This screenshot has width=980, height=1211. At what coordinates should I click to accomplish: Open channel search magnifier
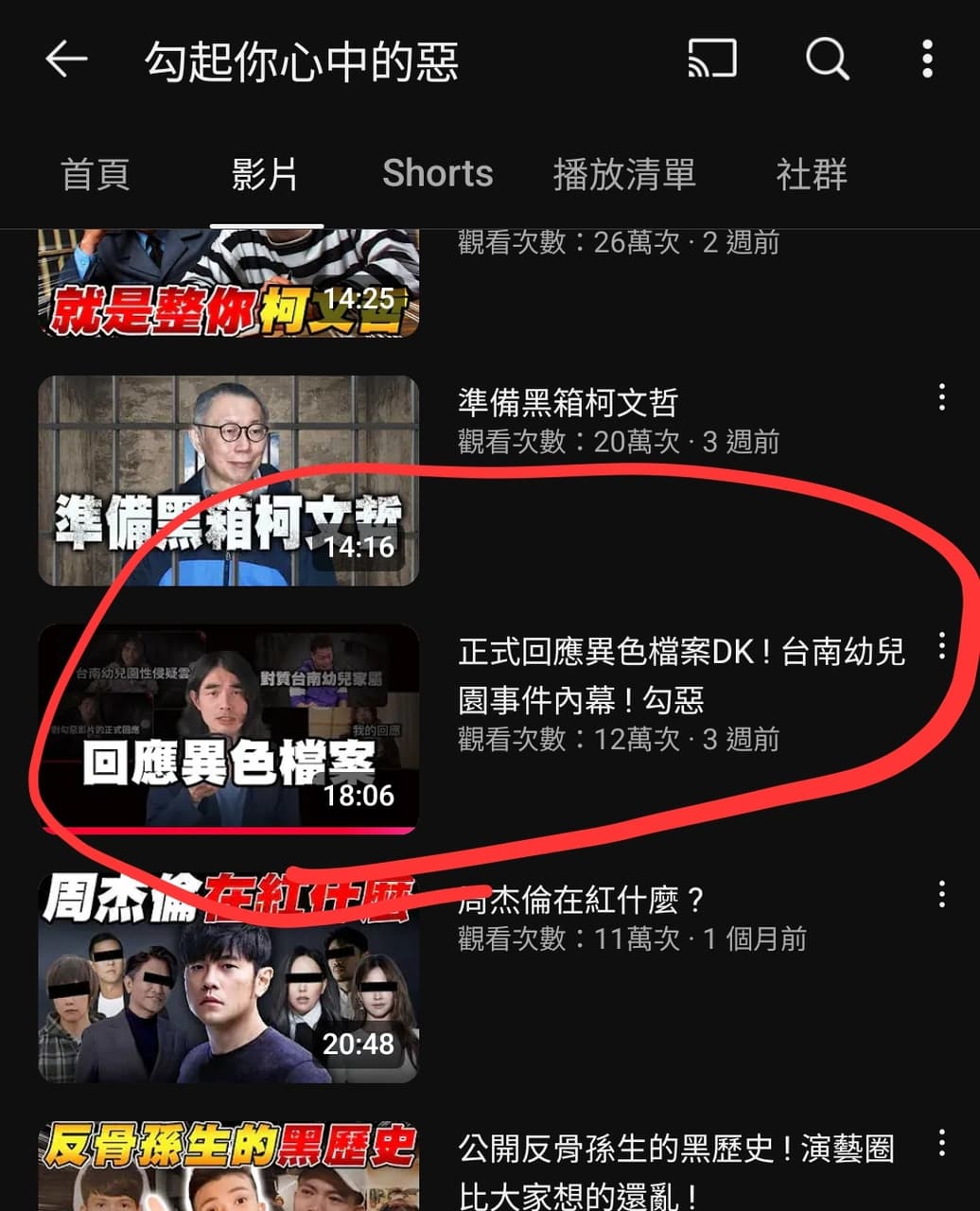point(827,60)
